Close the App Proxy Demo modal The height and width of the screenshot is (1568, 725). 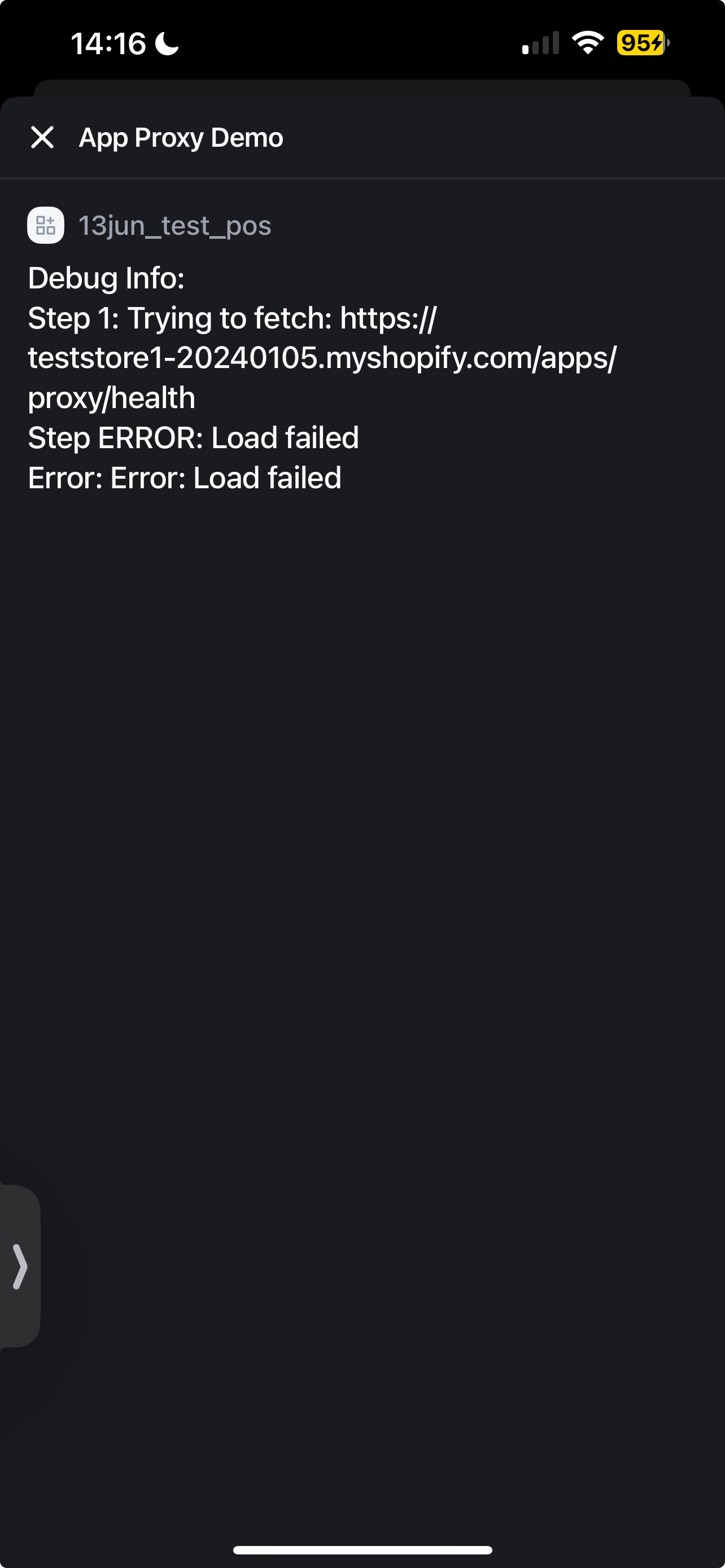(42, 138)
